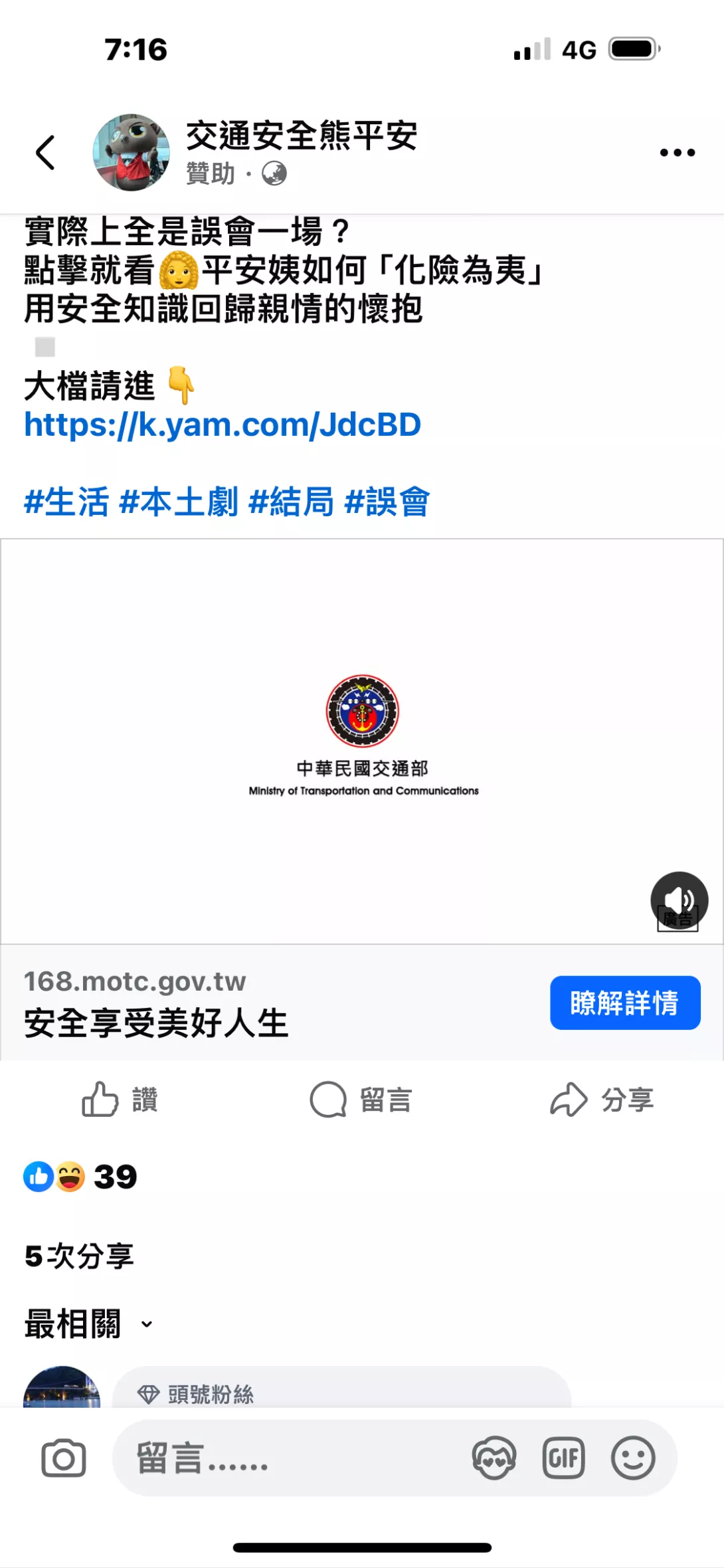Open the post's three-dot options menu
This screenshot has height=1568, width=724.
tap(677, 153)
